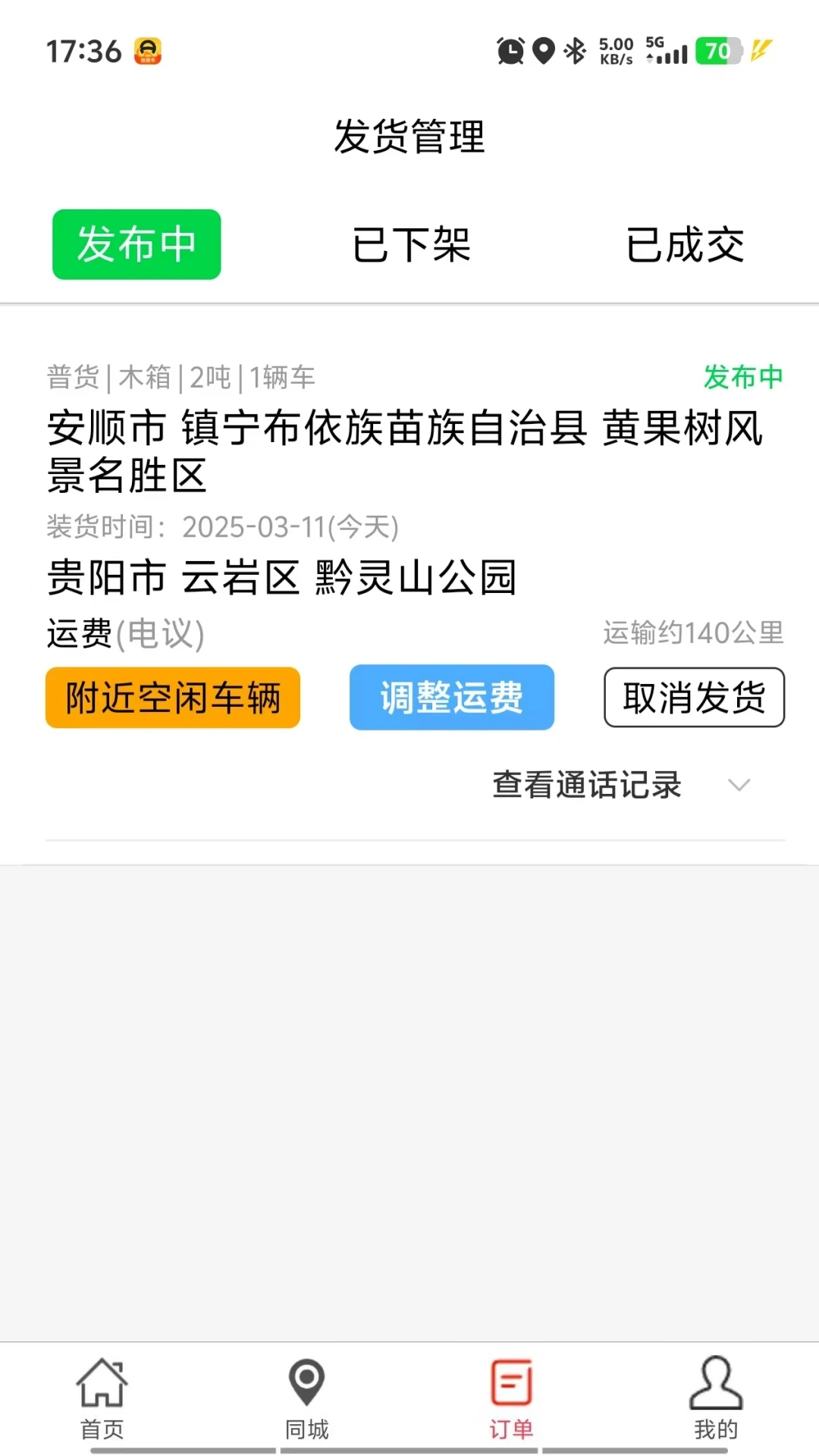This screenshot has height=1456, width=819.
Task: Open the 我的 profile tab
Action: (x=716, y=1399)
